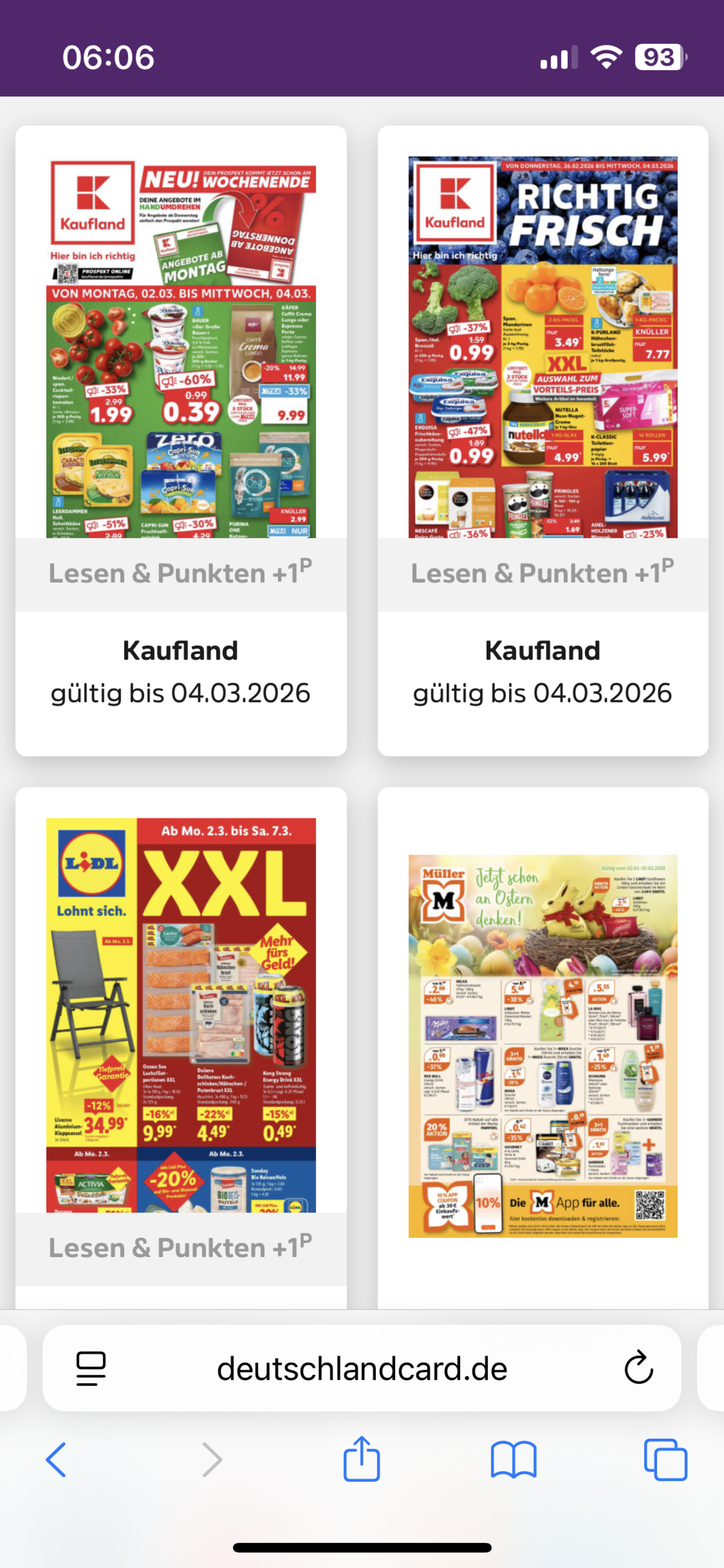Open Safari bookmarks
This screenshot has width=724, height=1568.
point(513,1459)
